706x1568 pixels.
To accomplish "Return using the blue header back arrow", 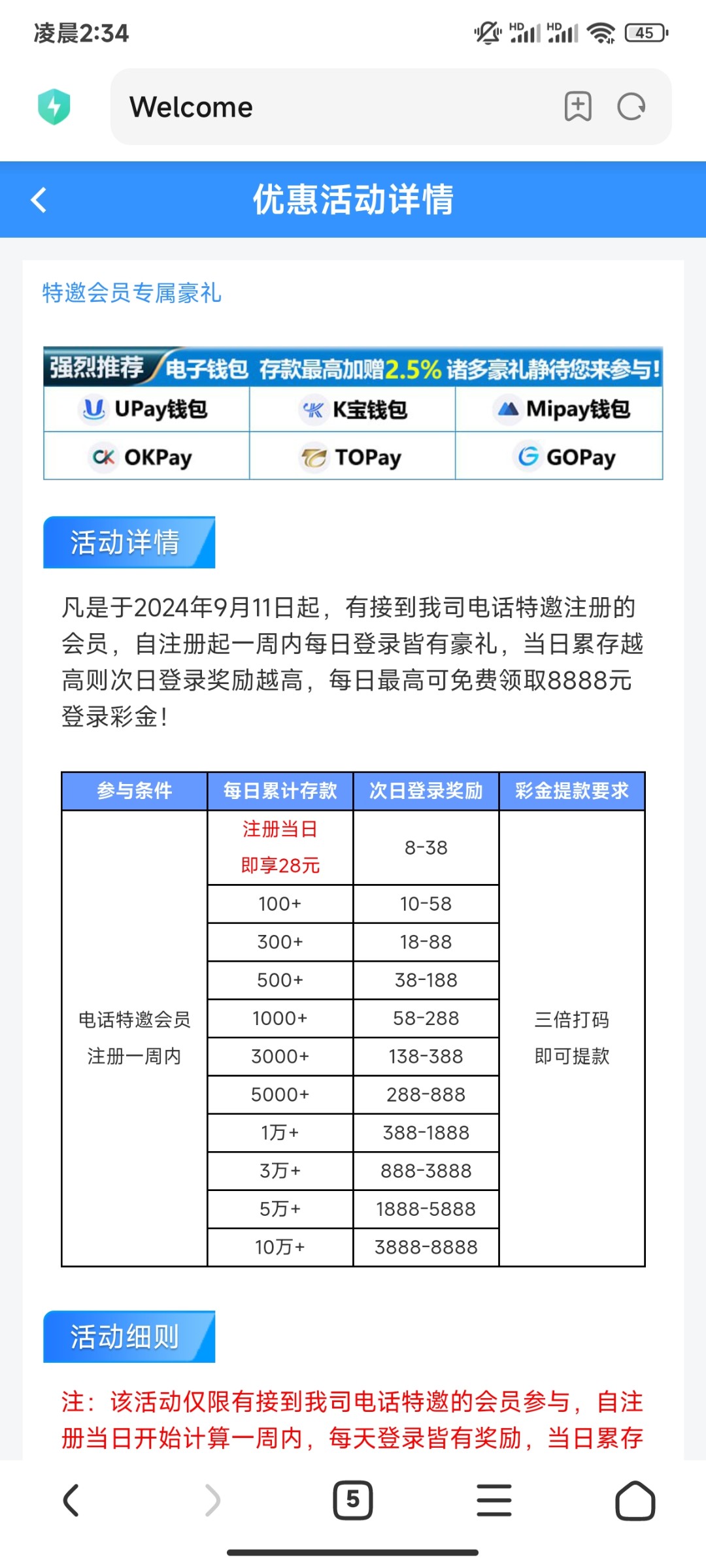I will coord(39,200).
